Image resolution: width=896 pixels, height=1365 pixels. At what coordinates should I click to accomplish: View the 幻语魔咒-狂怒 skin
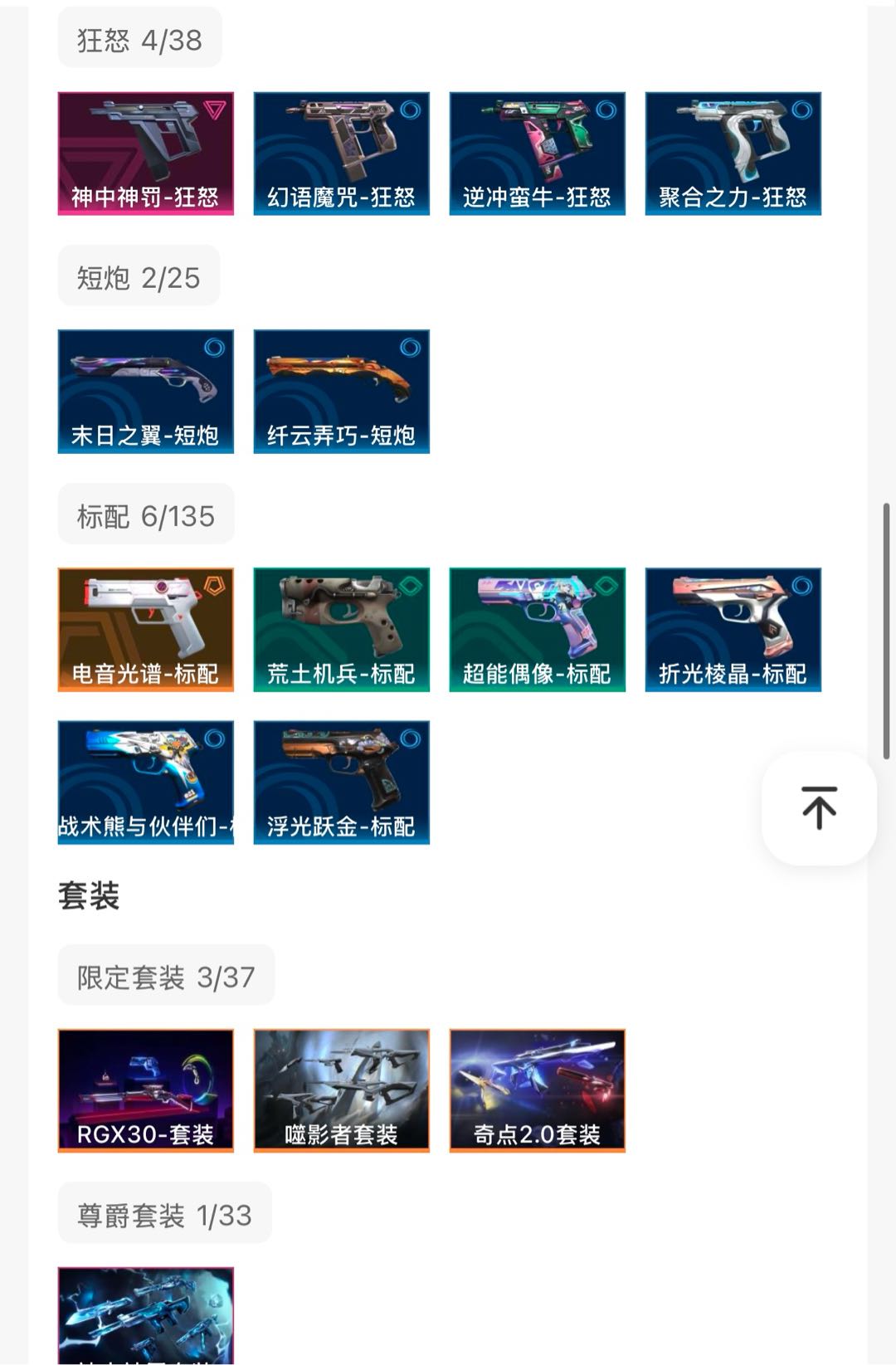pyautogui.click(x=342, y=154)
